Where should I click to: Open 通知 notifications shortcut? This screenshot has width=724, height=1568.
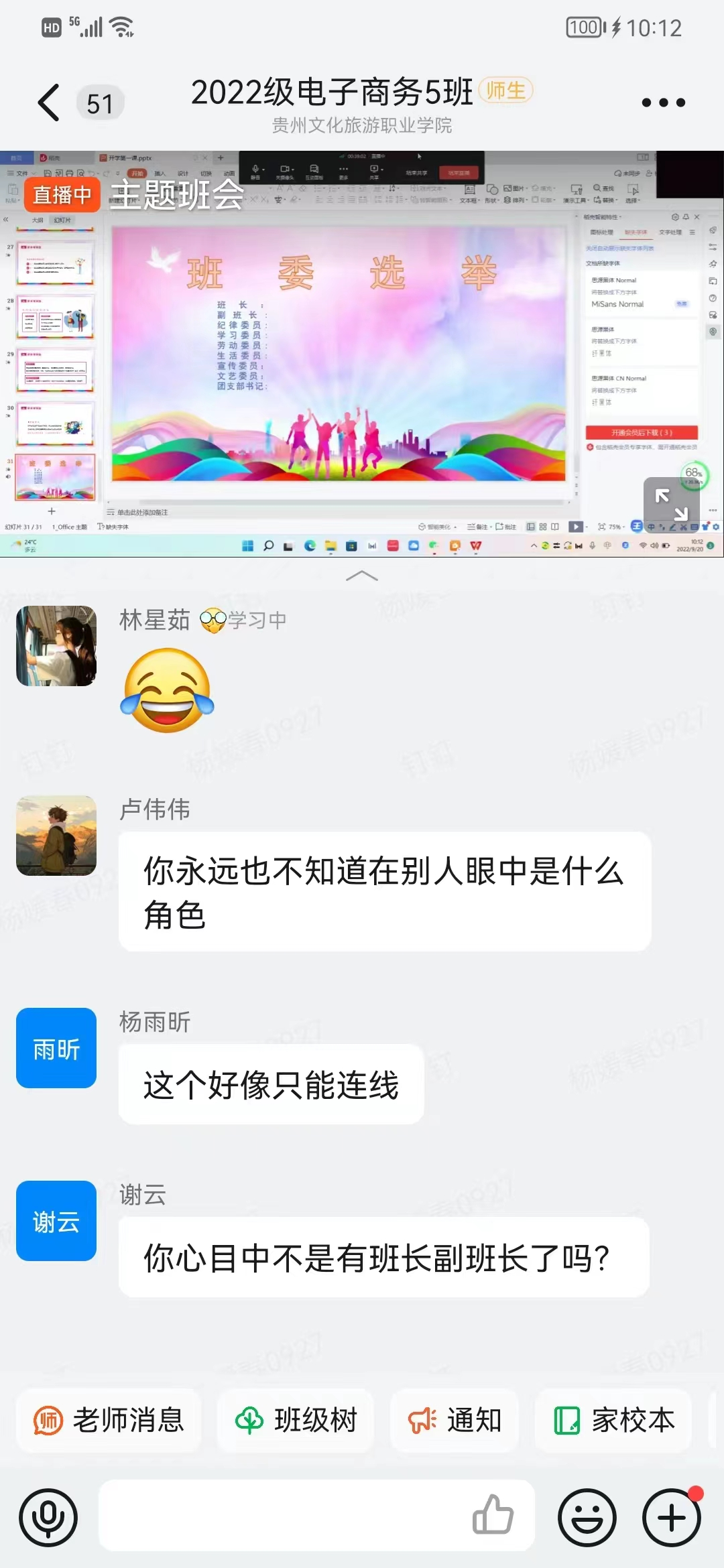click(x=455, y=1420)
